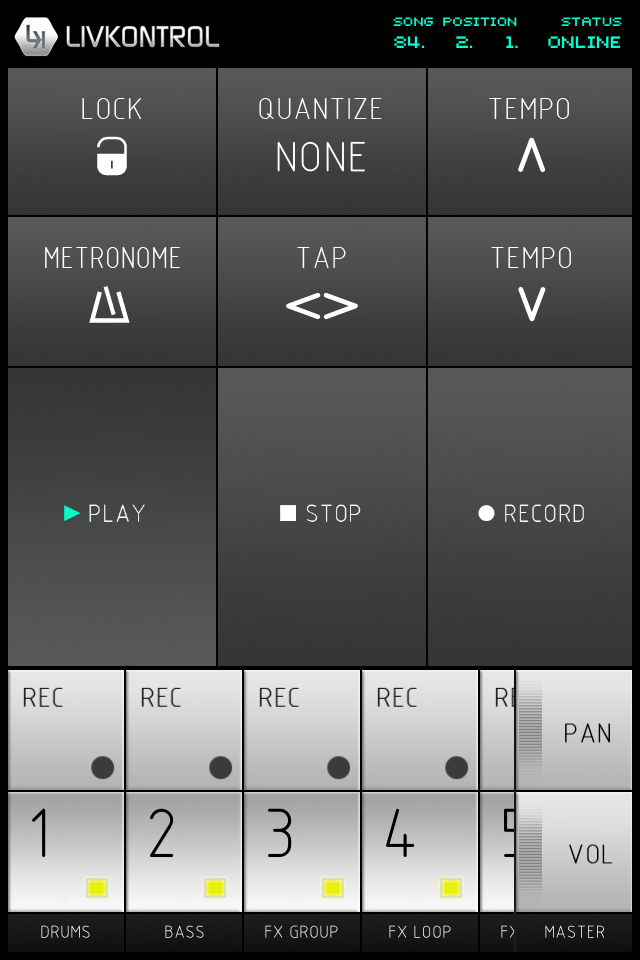The height and width of the screenshot is (960, 640).
Task: Change the Quantize setting from None
Action: [321, 142]
